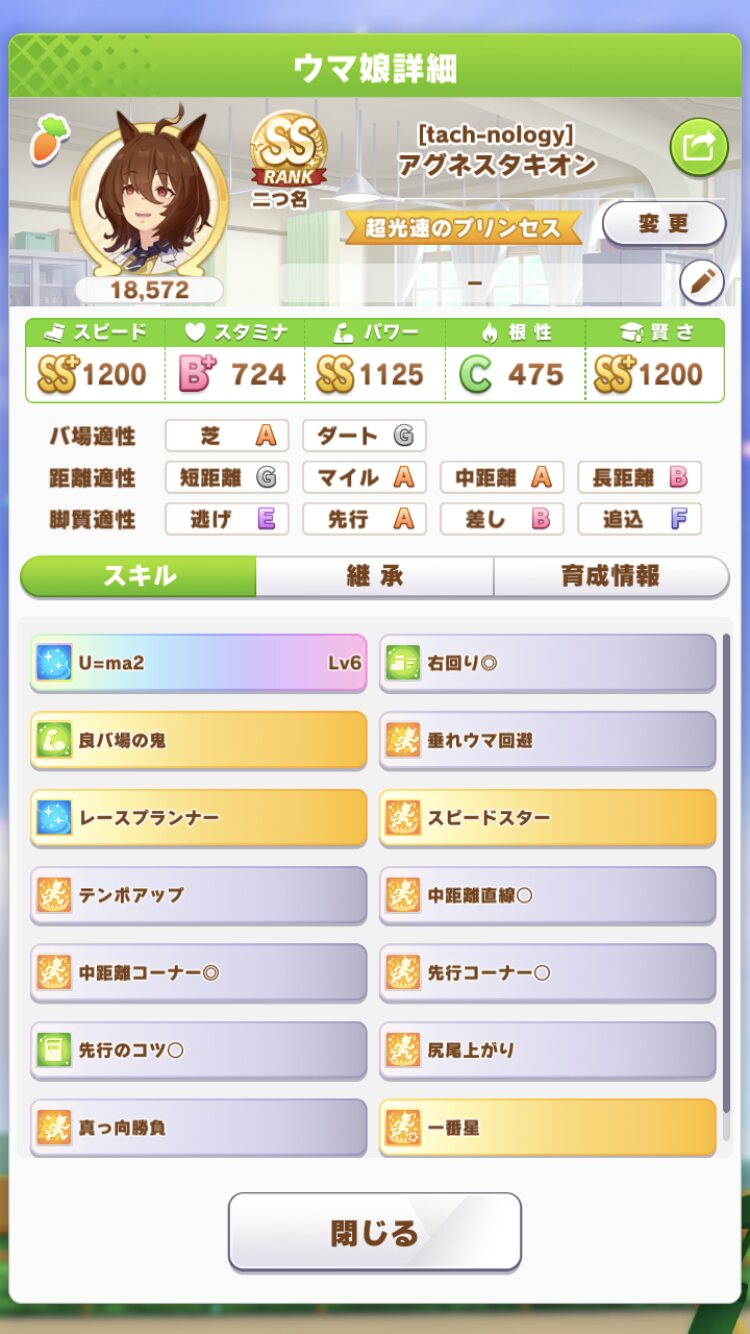The image size is (750, 1334).
Task: Select the スキル tab
Action: 139,576
